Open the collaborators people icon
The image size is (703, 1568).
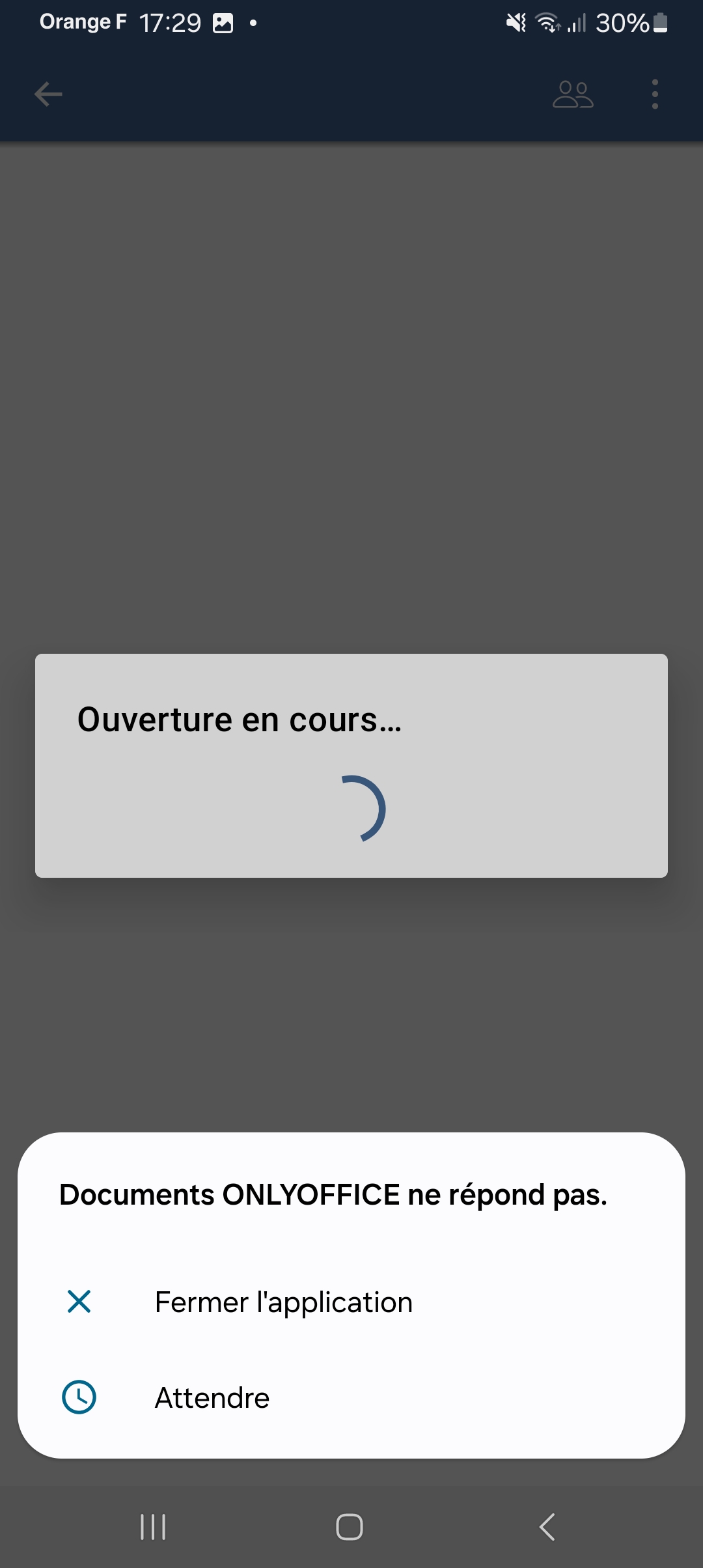573,94
